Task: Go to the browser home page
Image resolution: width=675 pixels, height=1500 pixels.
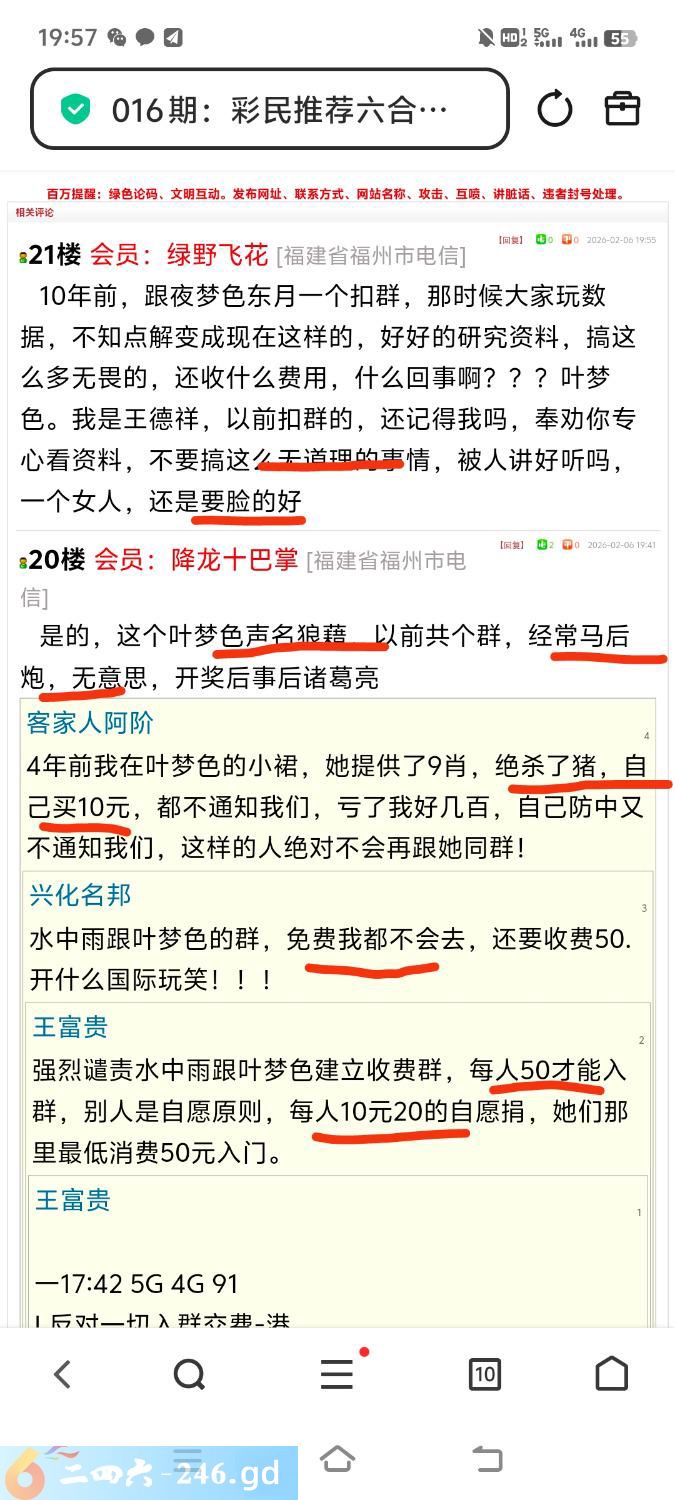Action: tap(611, 1374)
